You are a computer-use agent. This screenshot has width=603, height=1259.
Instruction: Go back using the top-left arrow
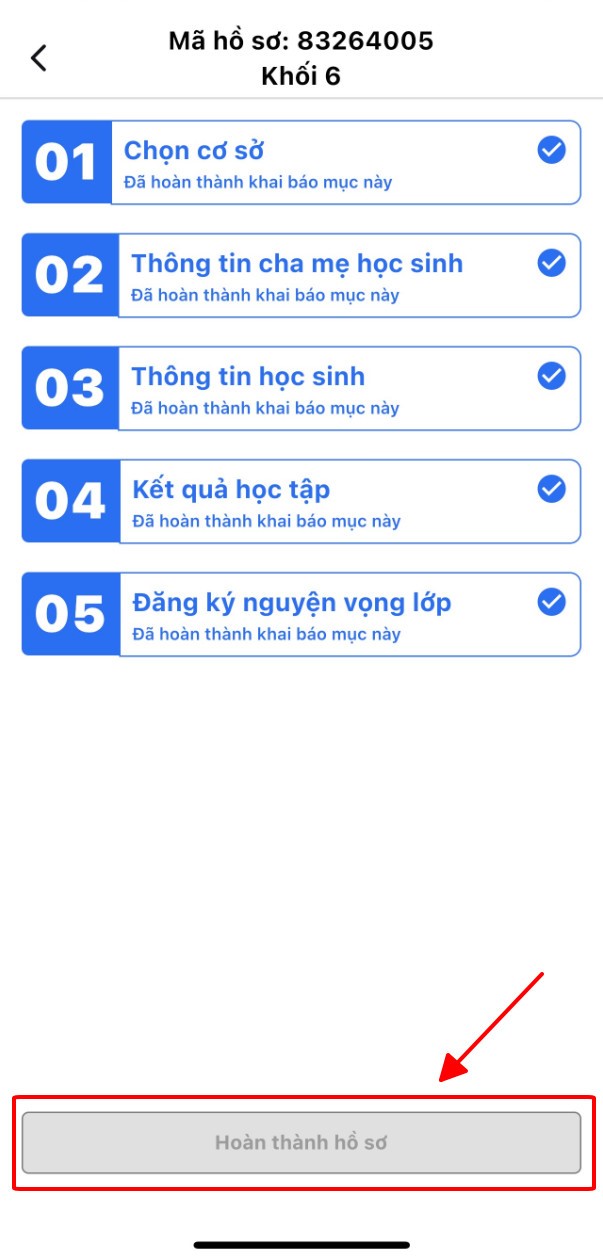tap(39, 58)
